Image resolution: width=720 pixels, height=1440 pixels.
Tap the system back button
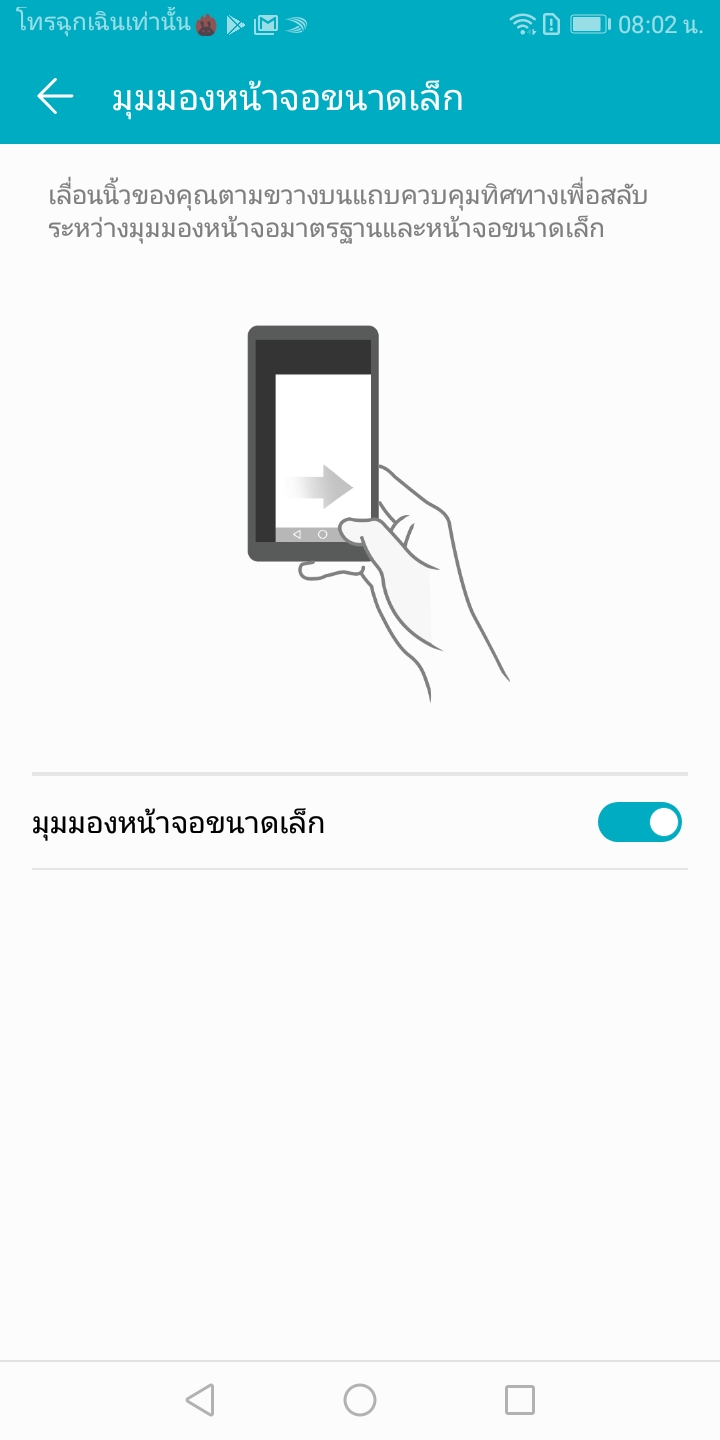200,1399
